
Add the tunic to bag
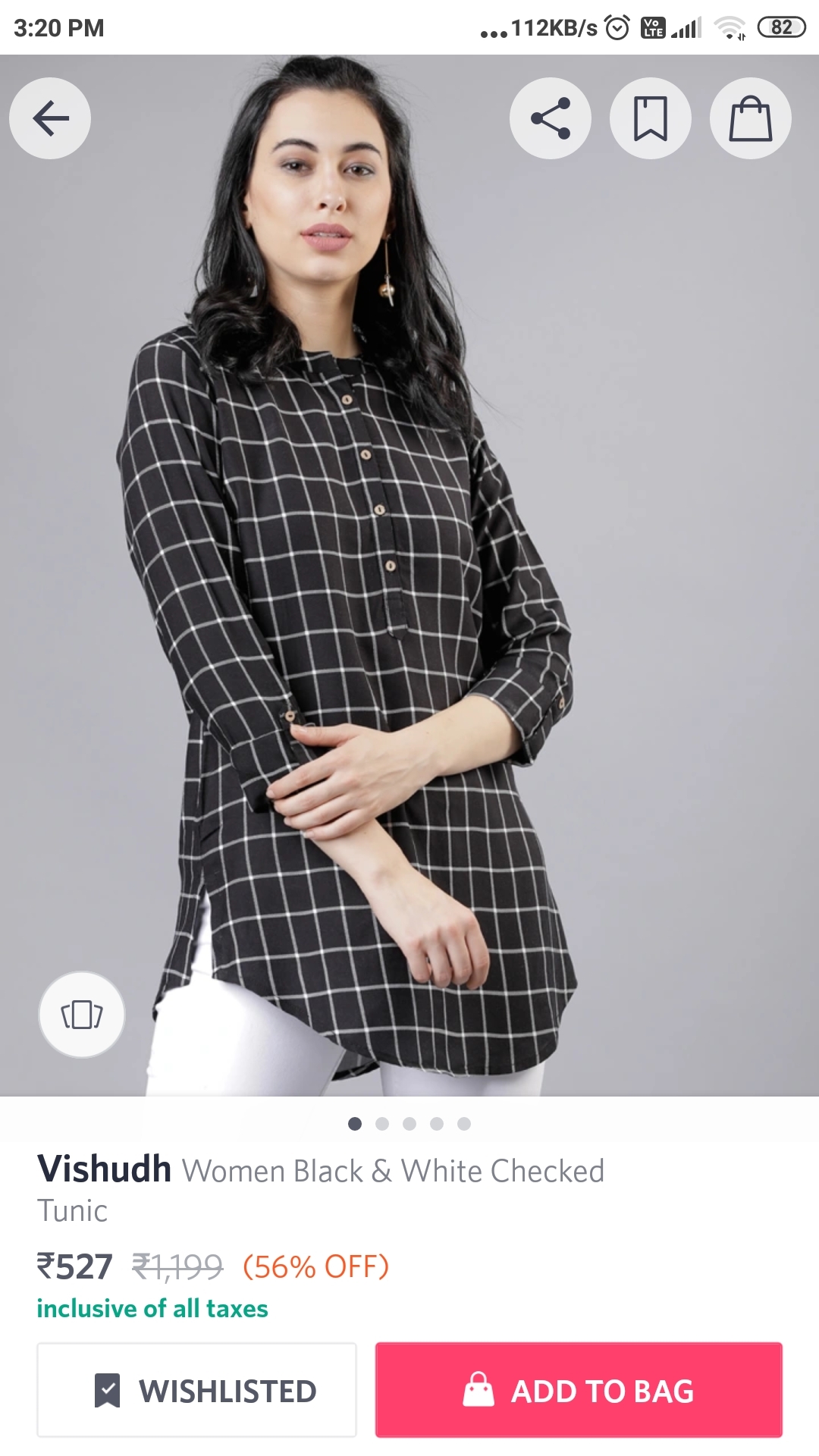tap(579, 1390)
